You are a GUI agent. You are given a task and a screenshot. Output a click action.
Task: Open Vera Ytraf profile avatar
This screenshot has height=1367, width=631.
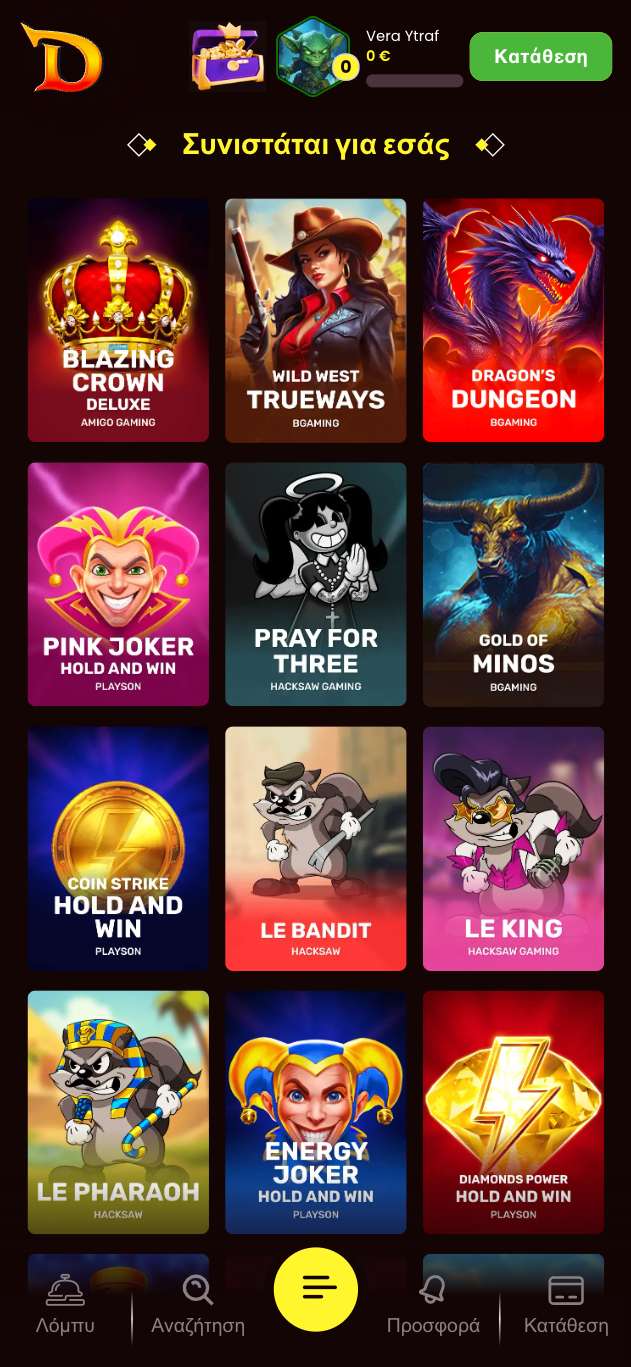(x=312, y=57)
